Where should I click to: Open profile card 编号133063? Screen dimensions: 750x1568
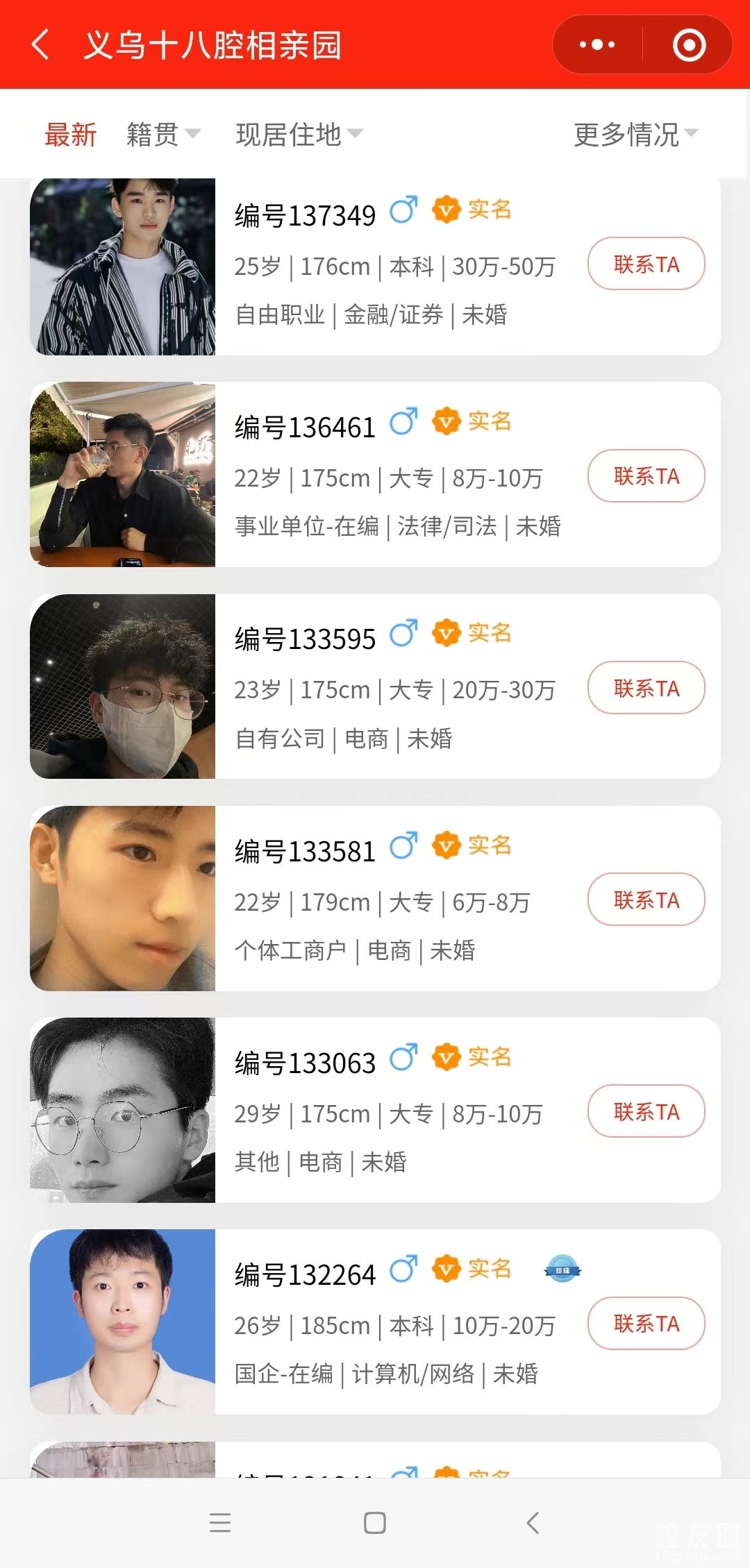coord(396,1138)
